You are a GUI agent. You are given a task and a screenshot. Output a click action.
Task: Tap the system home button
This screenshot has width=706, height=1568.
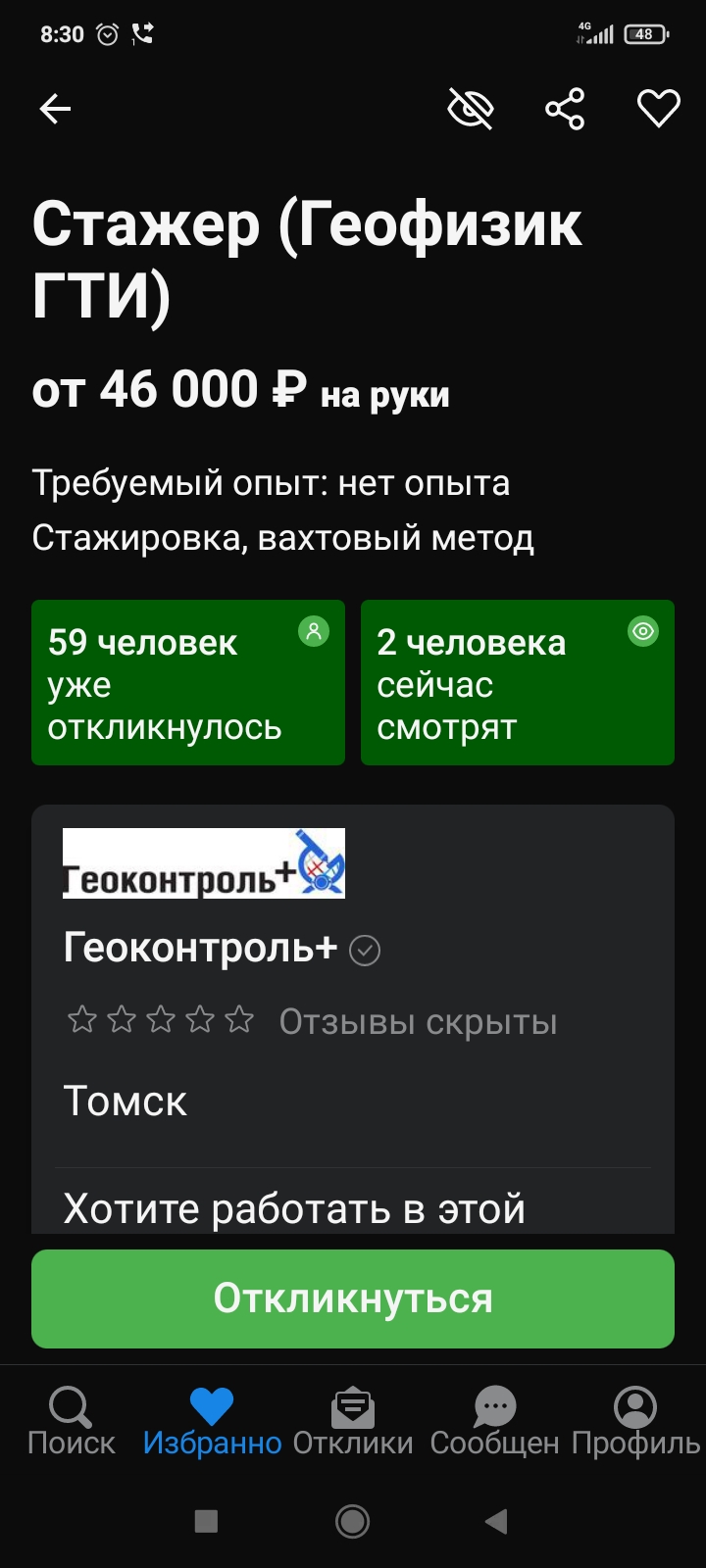353,1521
